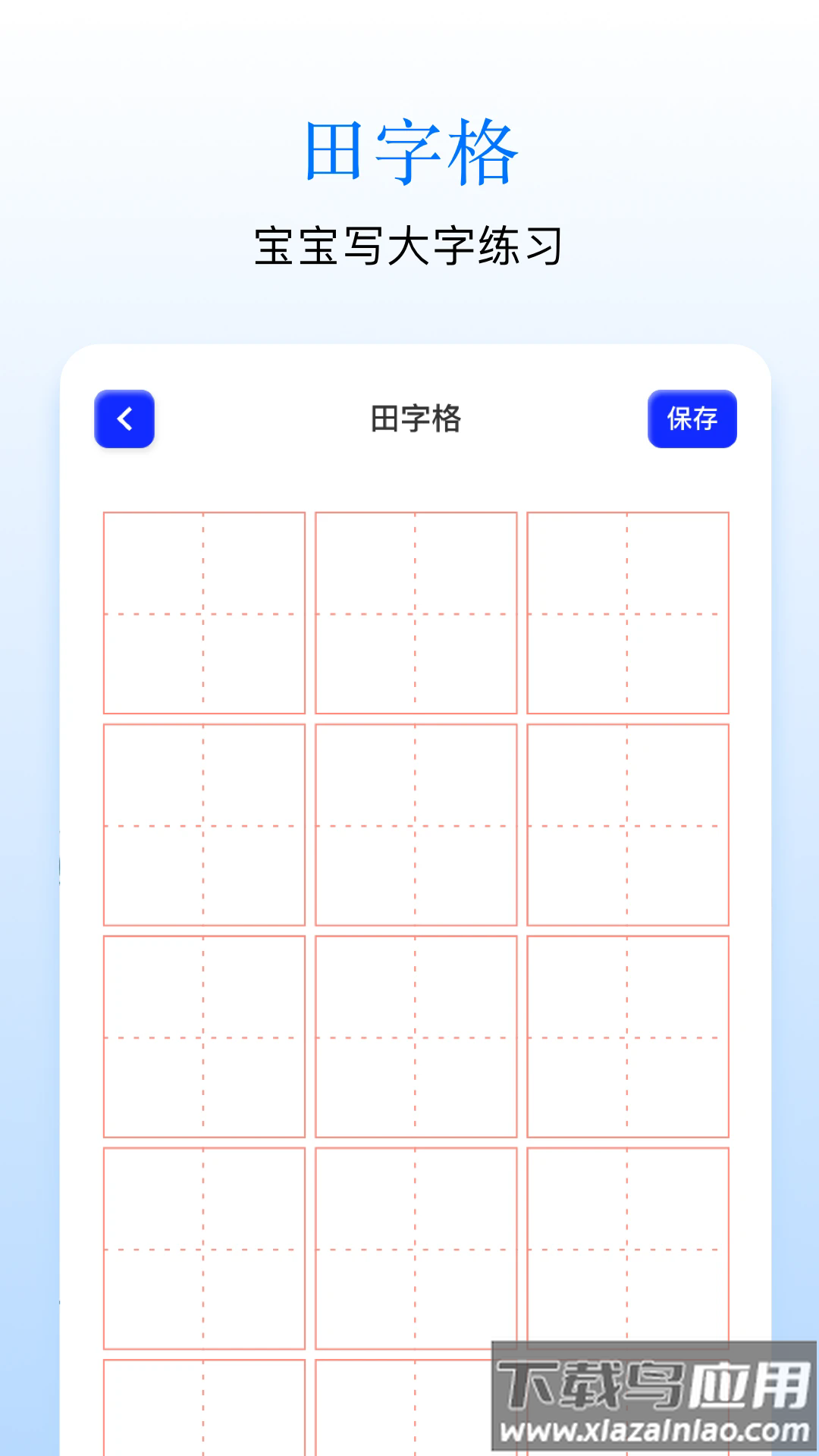The height and width of the screenshot is (1456, 819).
Task: Select the third-row center practice square
Action: coord(416,1036)
